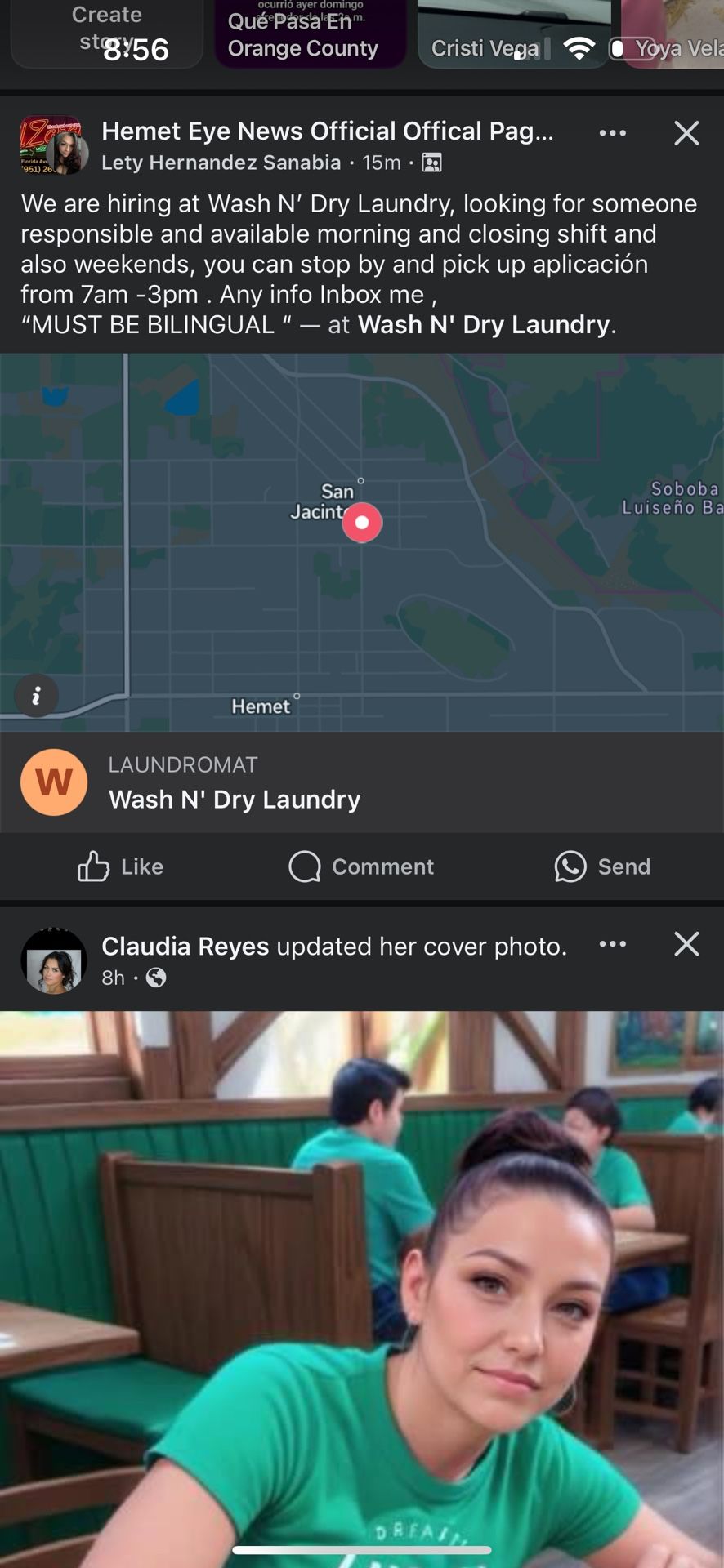Like the Wash N' Dry hiring post

click(120, 866)
